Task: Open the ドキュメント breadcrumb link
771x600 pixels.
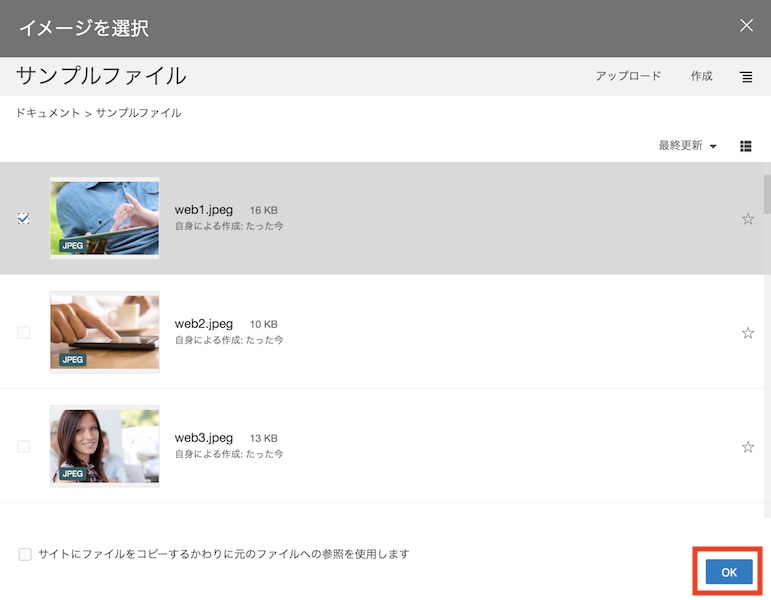Action: pos(47,113)
